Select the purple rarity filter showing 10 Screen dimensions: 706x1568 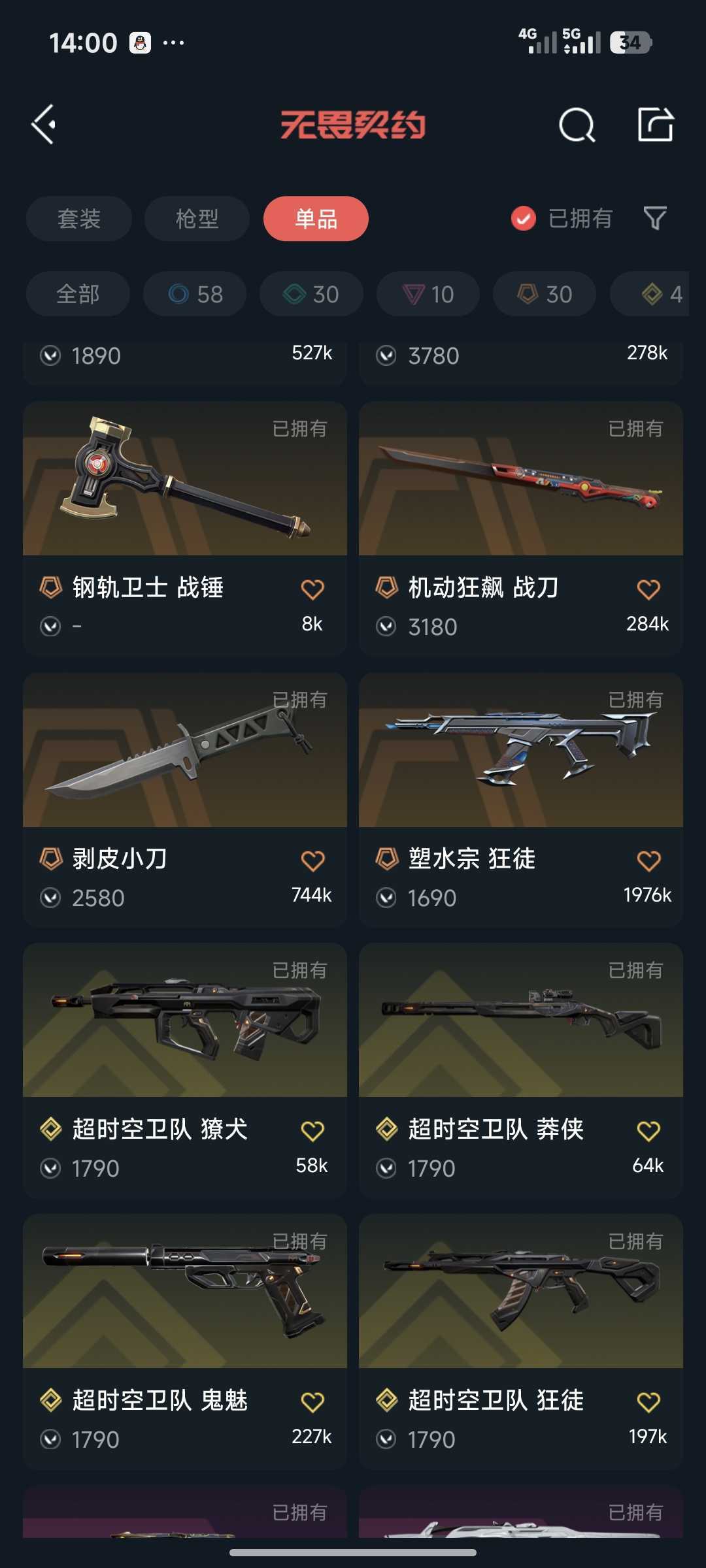tap(427, 294)
